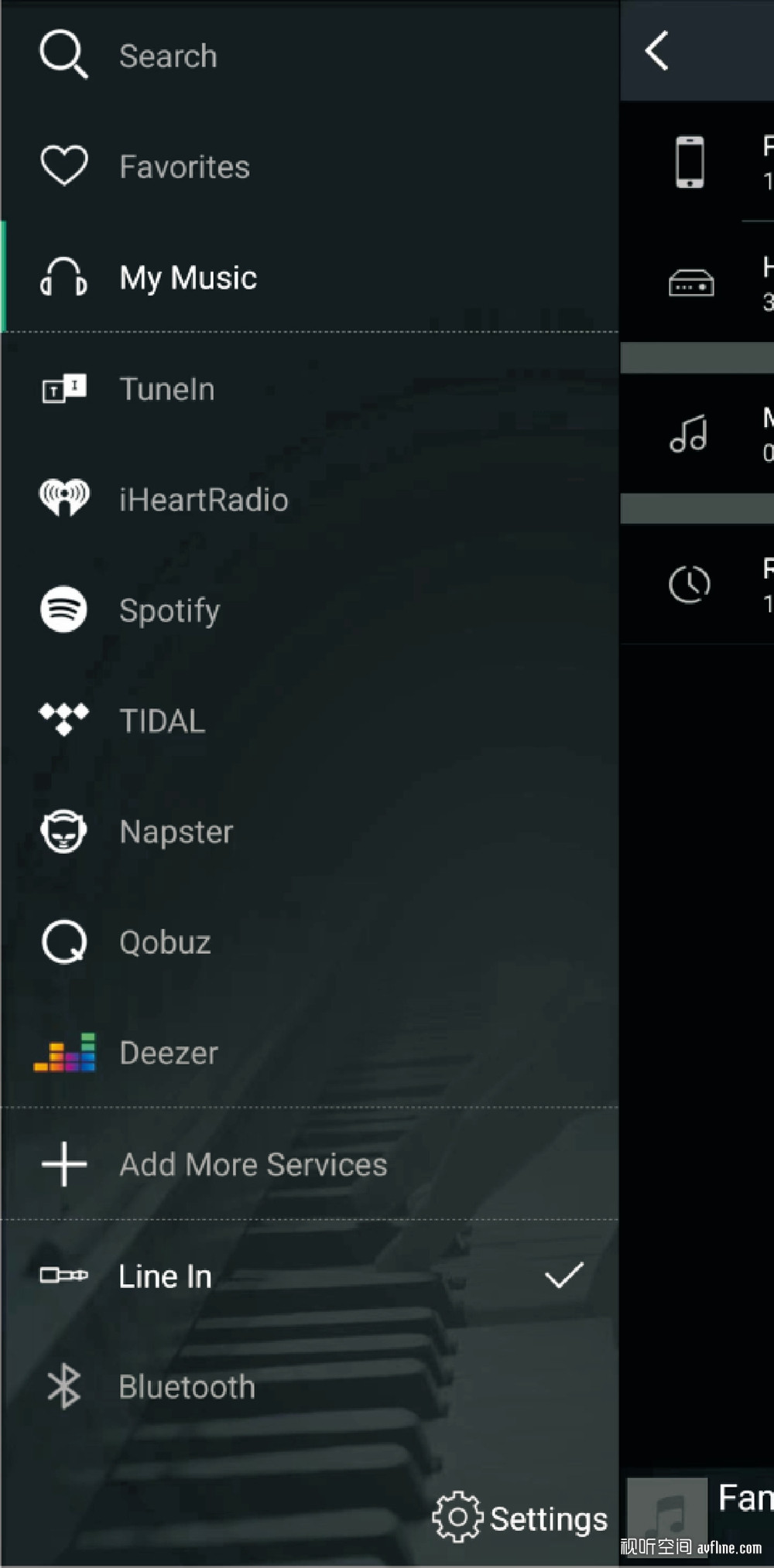Tap the back arrow at top
774x1568 pixels.
[x=656, y=51]
